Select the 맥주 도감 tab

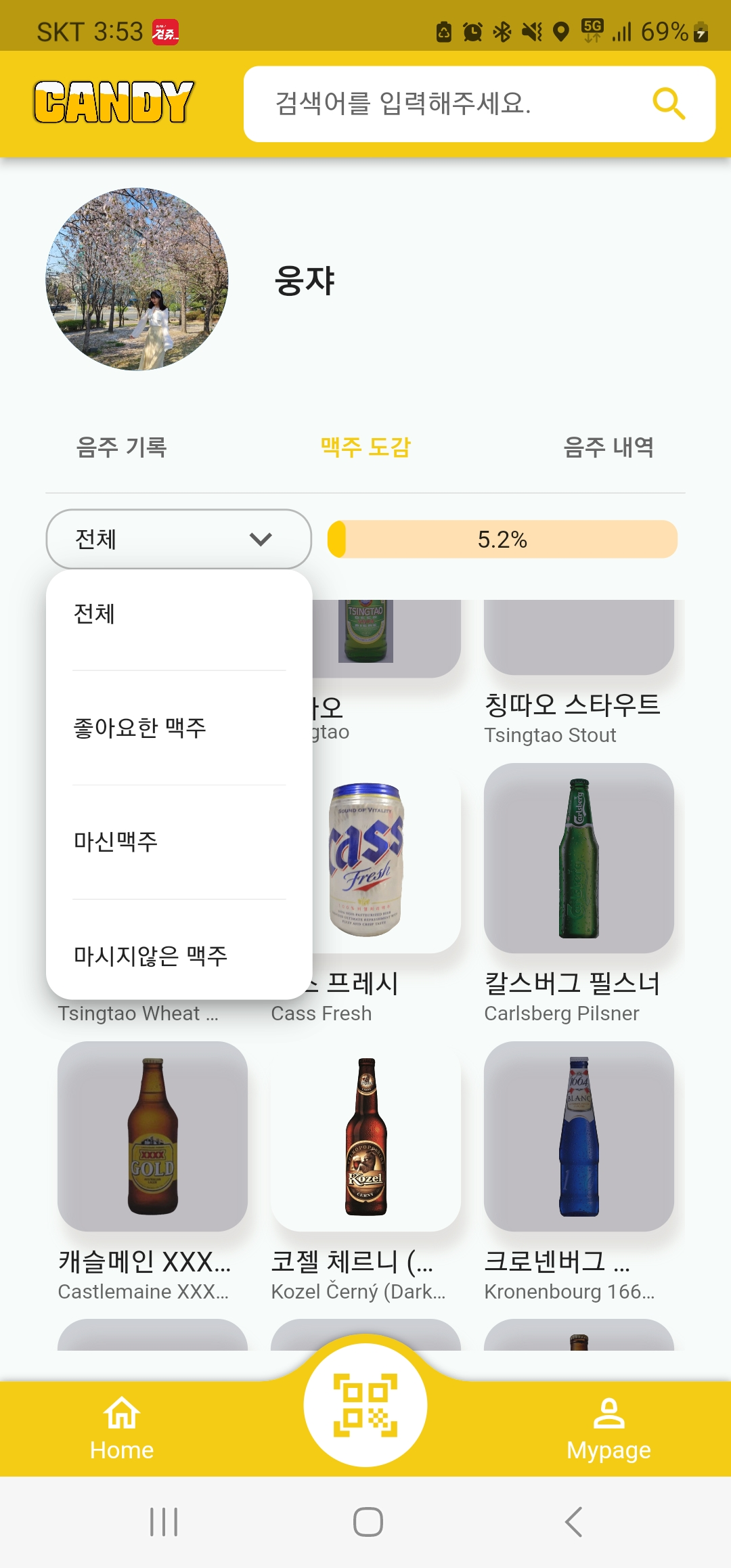point(365,447)
